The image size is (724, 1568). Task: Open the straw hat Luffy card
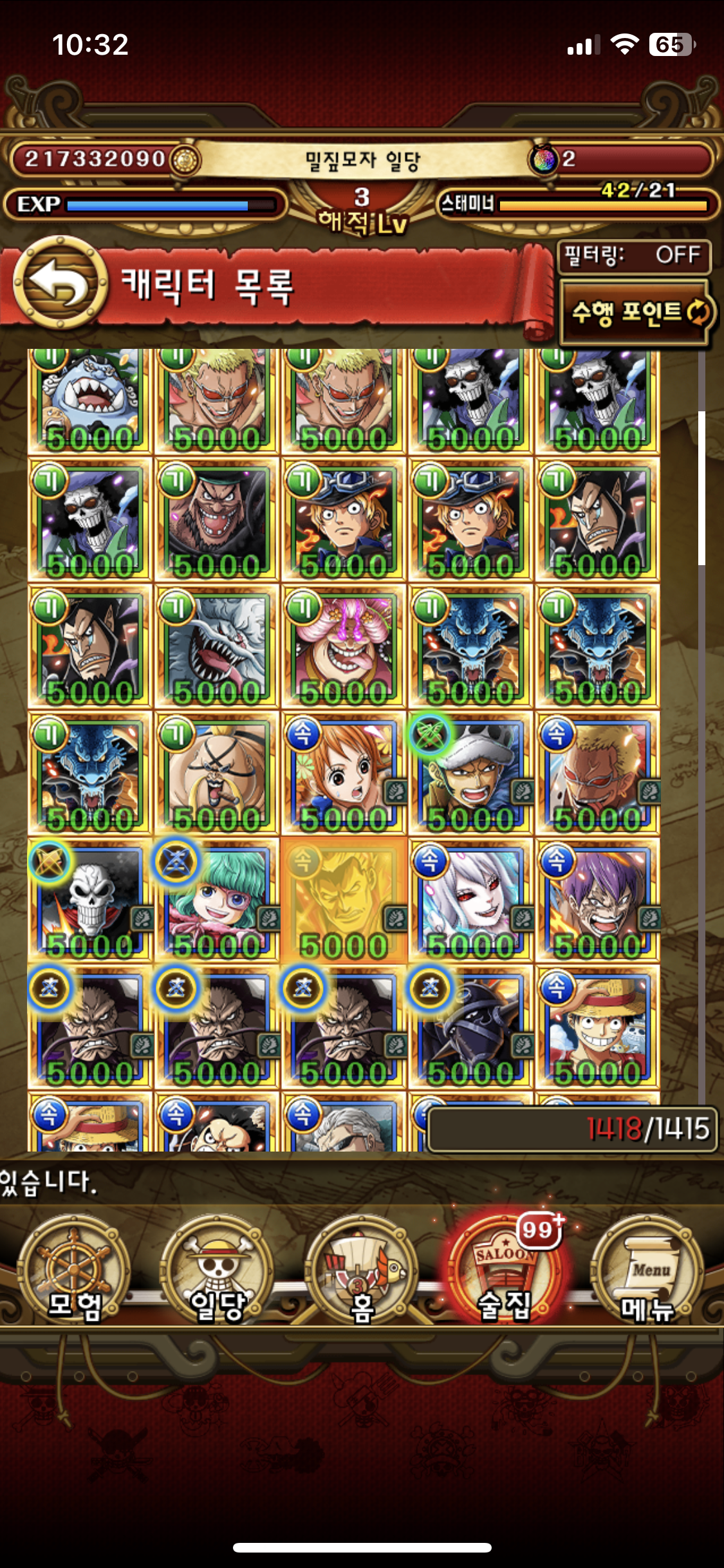point(598,1027)
